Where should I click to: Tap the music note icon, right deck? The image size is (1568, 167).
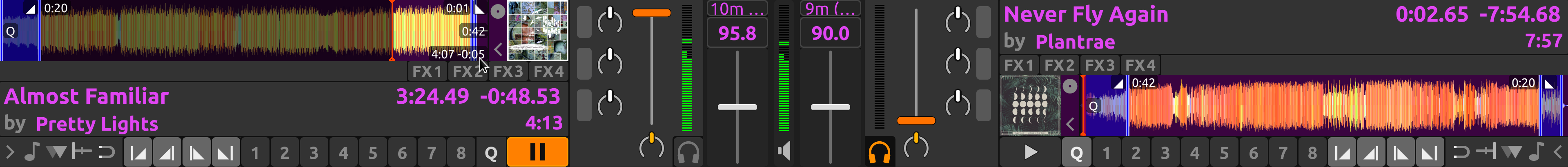pyautogui.click(x=1536, y=152)
